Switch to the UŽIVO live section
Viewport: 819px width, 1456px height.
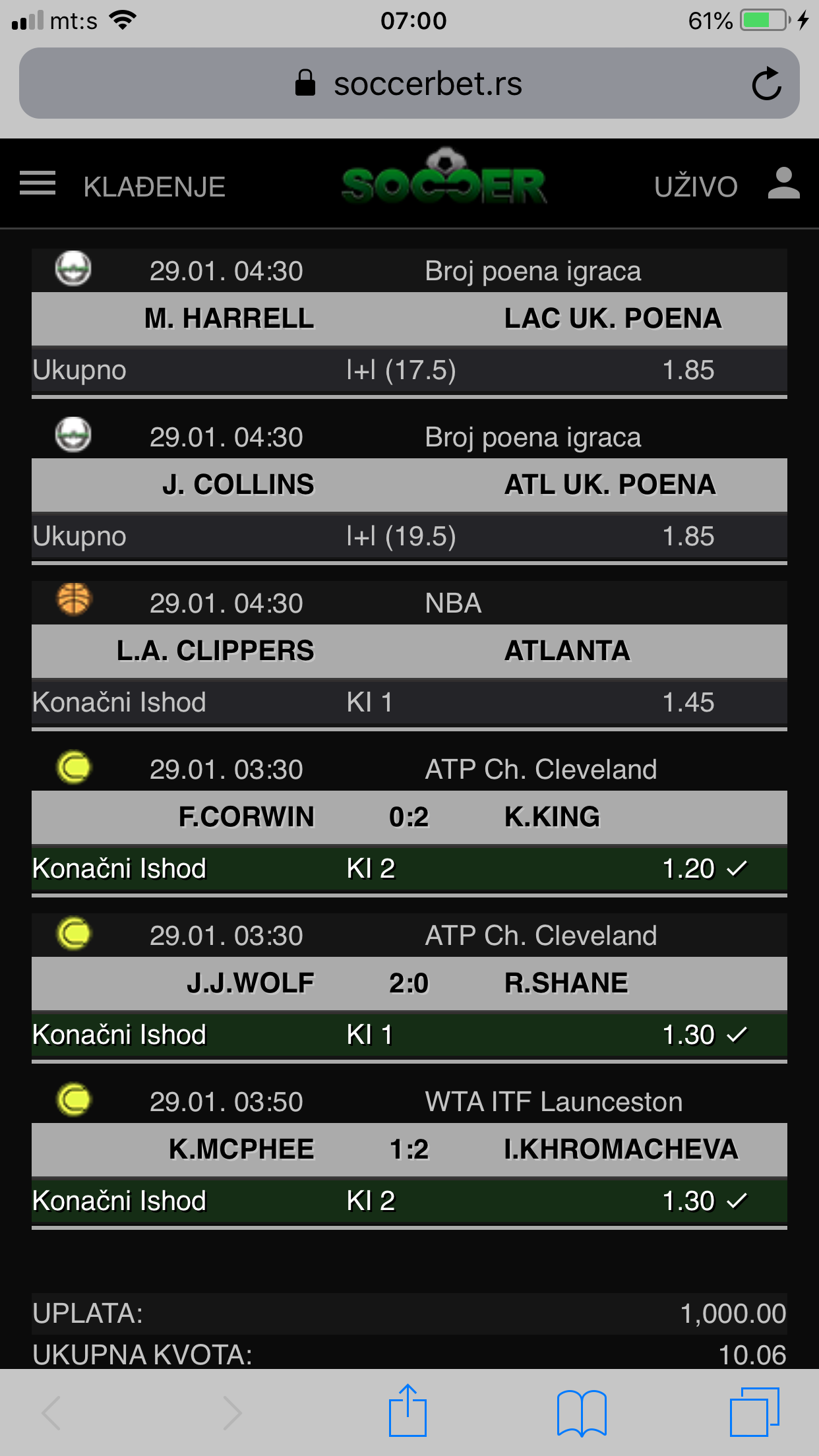[x=696, y=187]
